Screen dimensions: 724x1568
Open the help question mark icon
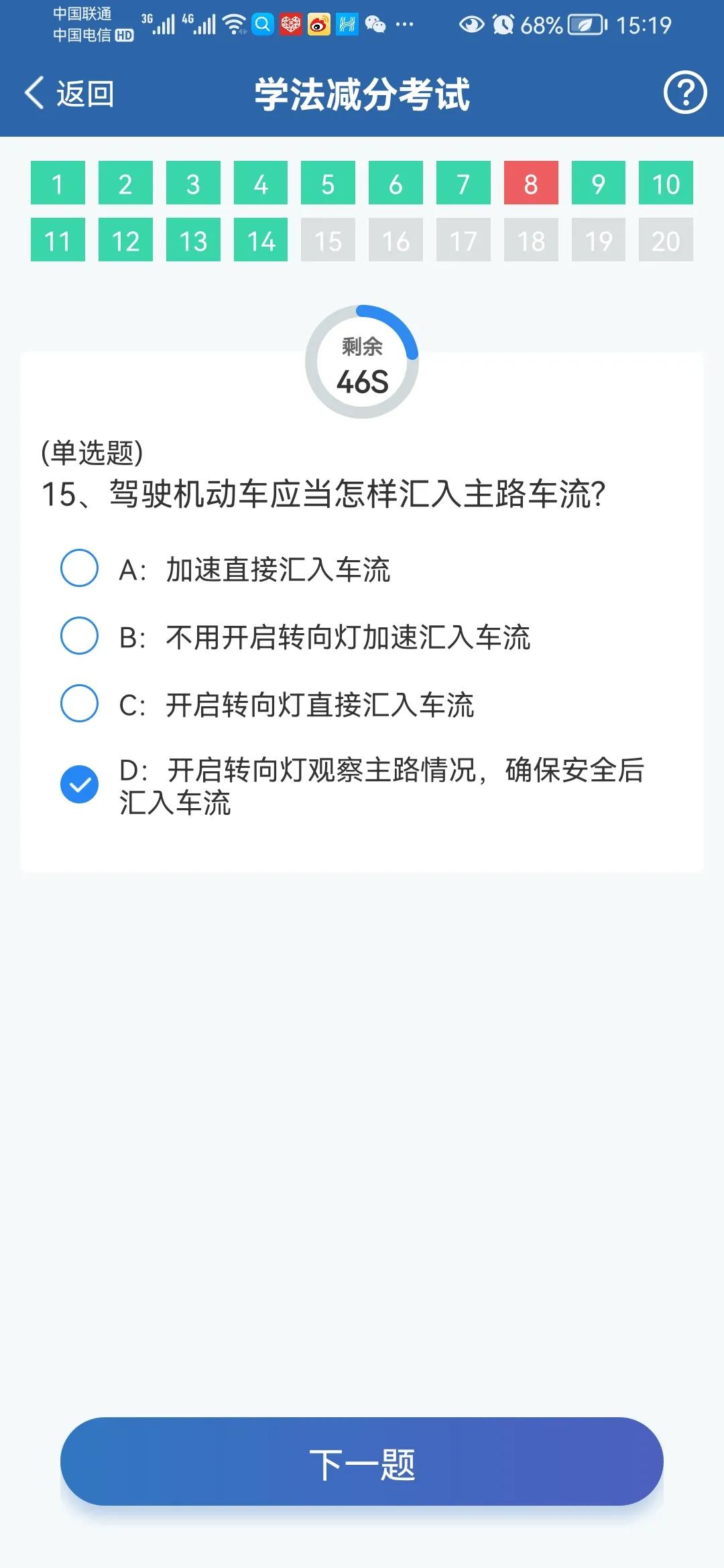point(684,92)
